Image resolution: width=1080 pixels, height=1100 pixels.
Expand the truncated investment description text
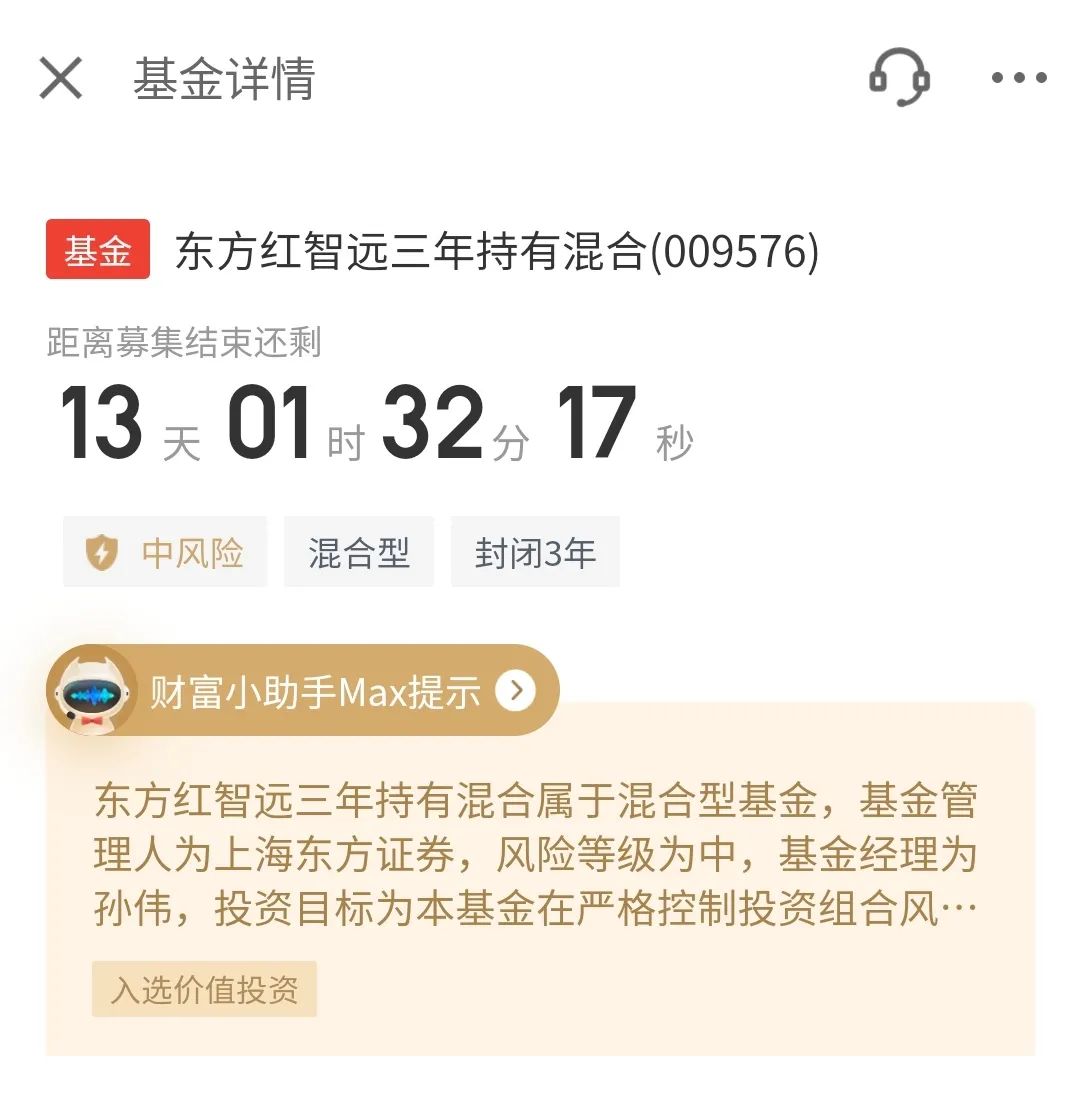pos(540,855)
